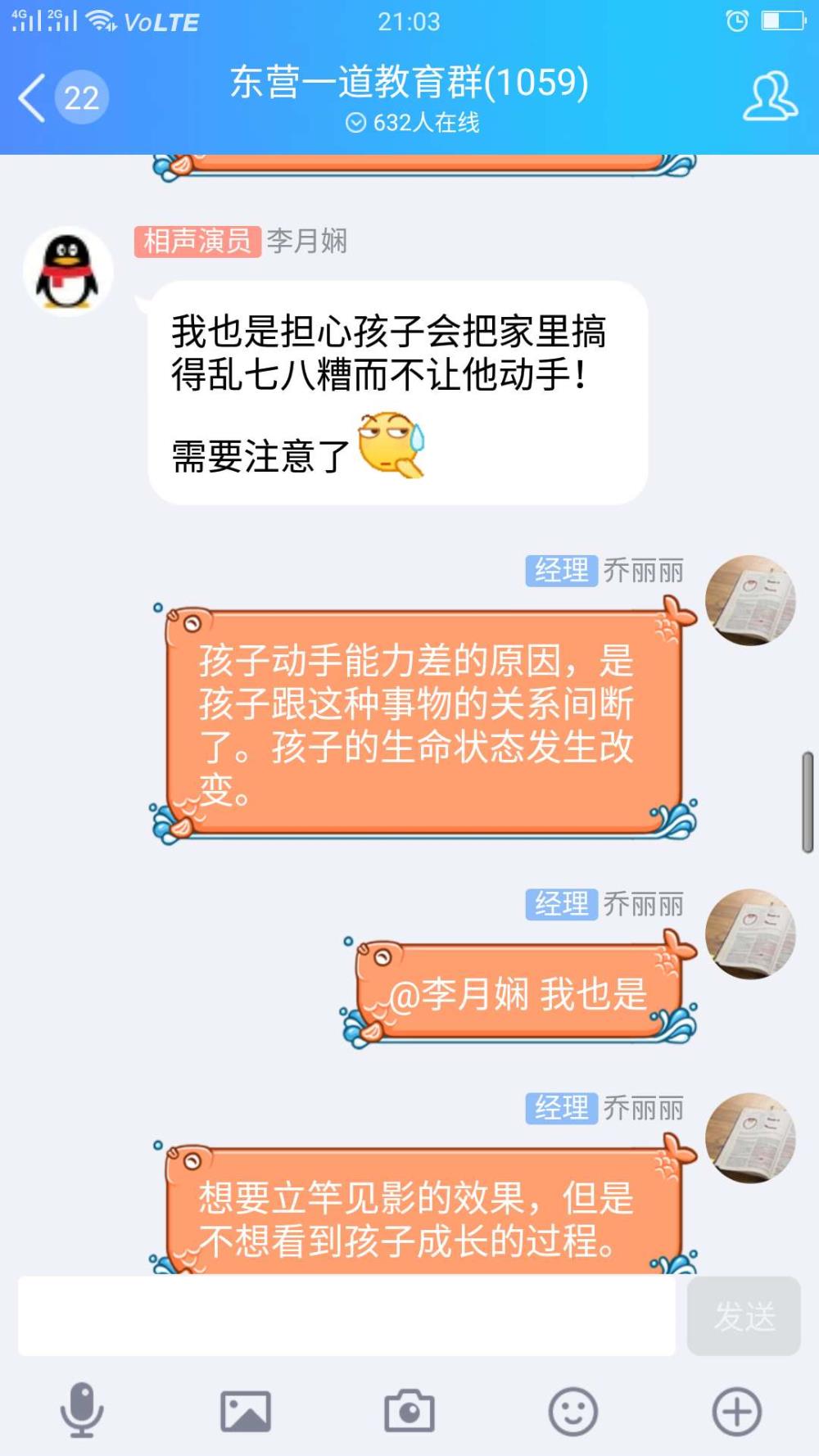
Task: Open 乔丽丽's avatar beside 孩子动手能力差 message
Action: point(750,600)
